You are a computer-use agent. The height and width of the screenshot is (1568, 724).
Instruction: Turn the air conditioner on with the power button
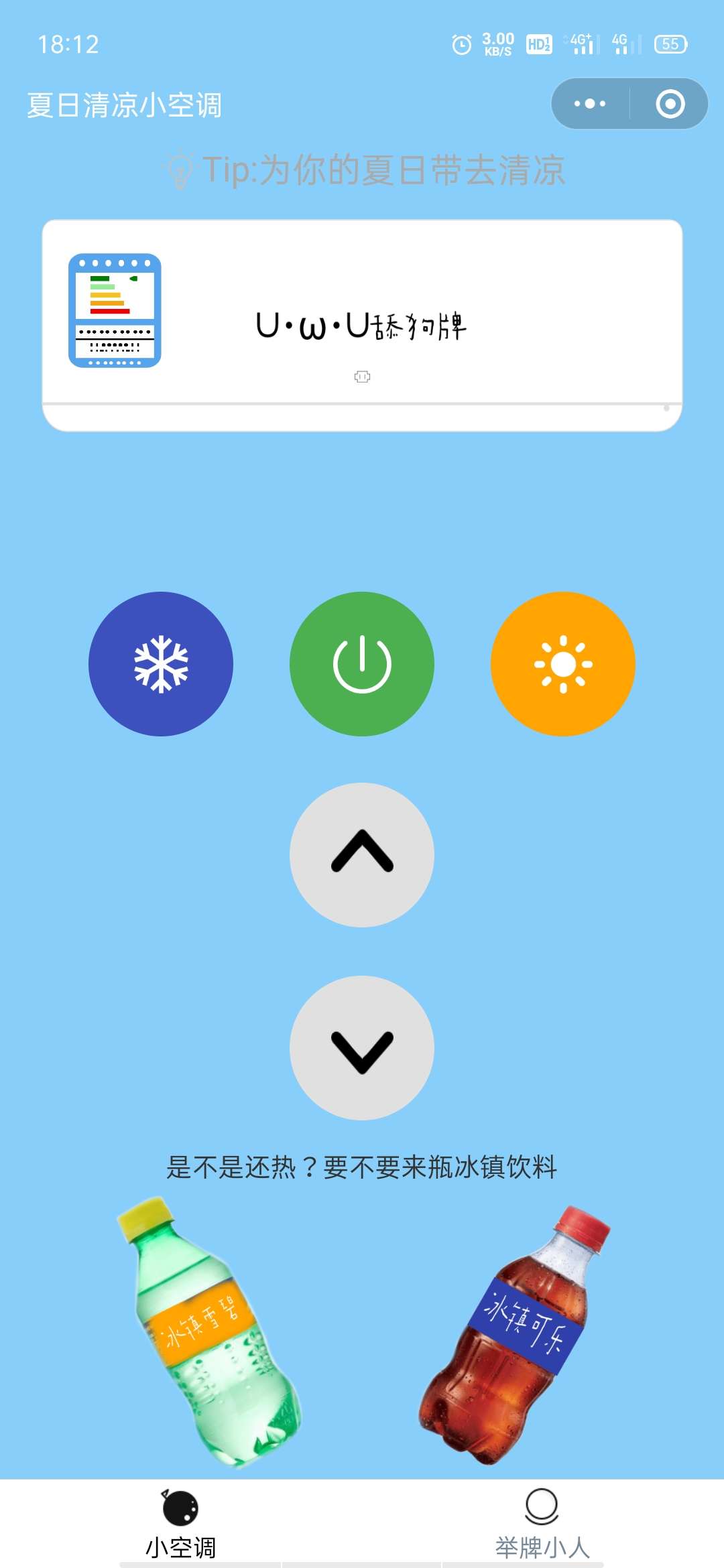(x=362, y=664)
